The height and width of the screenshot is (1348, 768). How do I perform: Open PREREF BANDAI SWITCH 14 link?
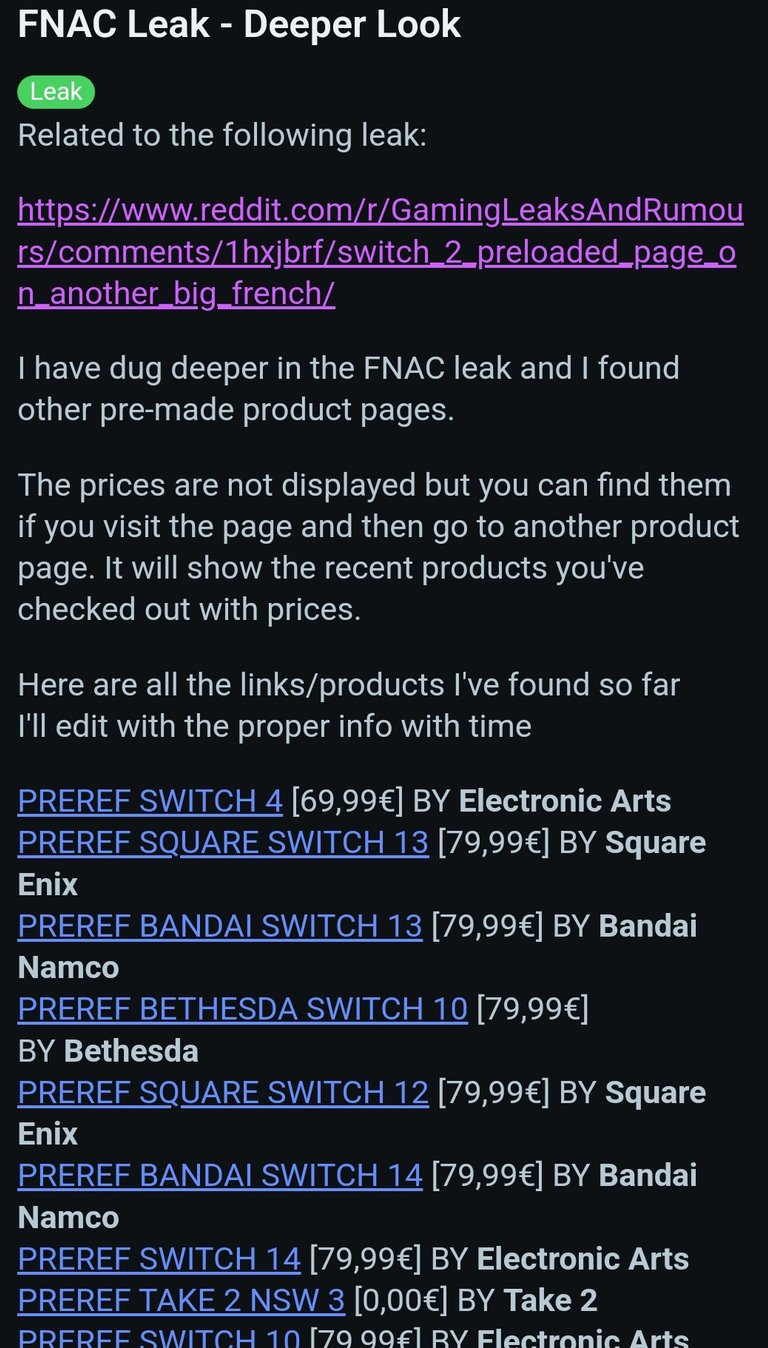point(220,1175)
